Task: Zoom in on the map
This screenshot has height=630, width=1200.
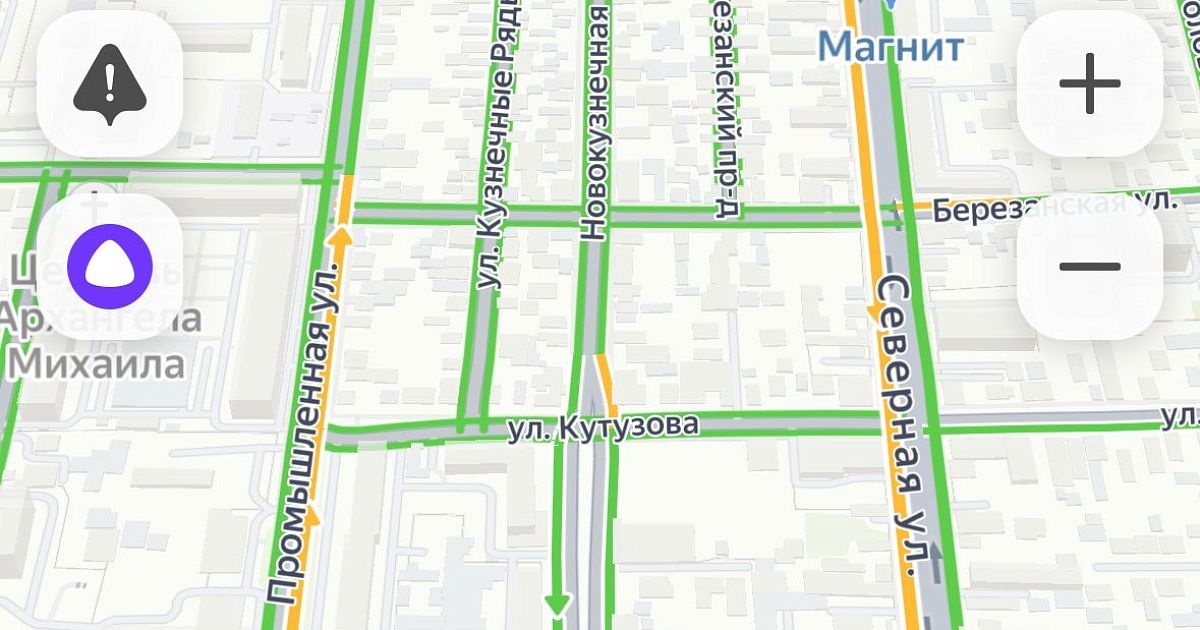Action: coord(1089,84)
